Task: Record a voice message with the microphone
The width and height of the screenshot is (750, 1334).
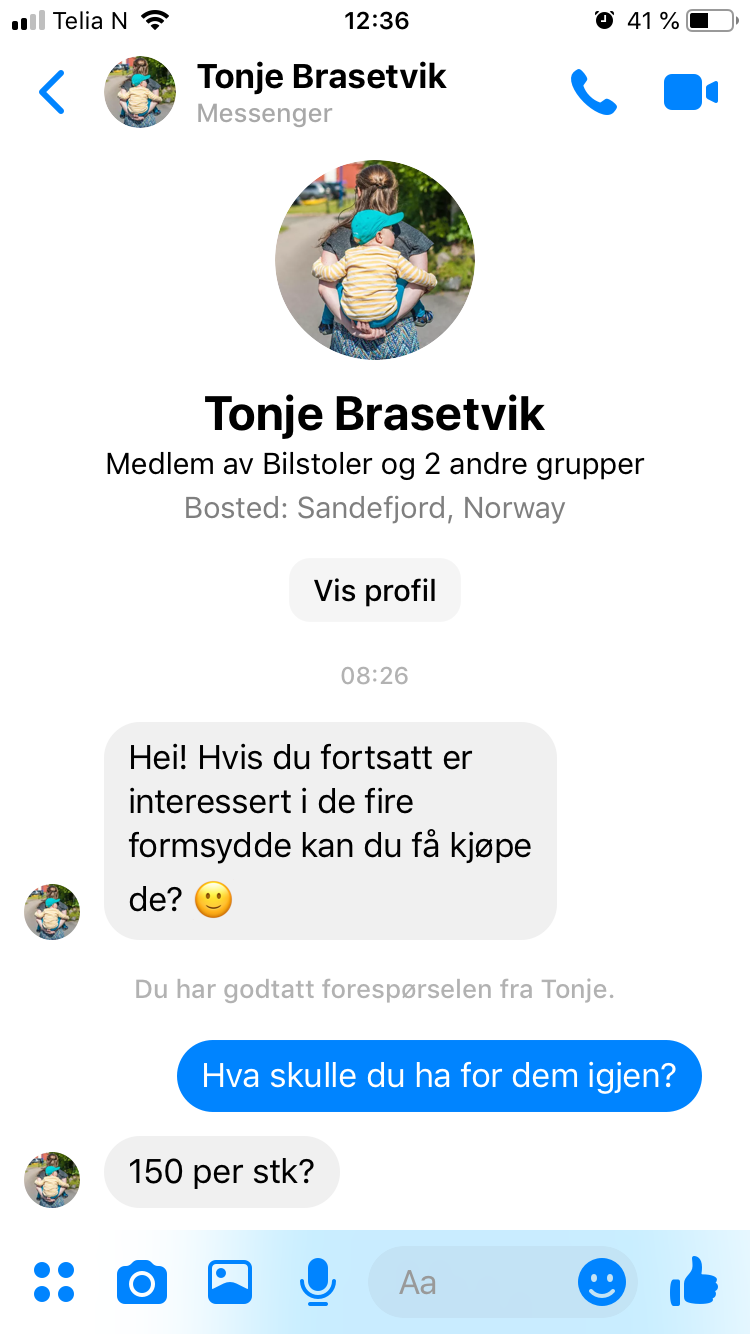Action: click(318, 1282)
